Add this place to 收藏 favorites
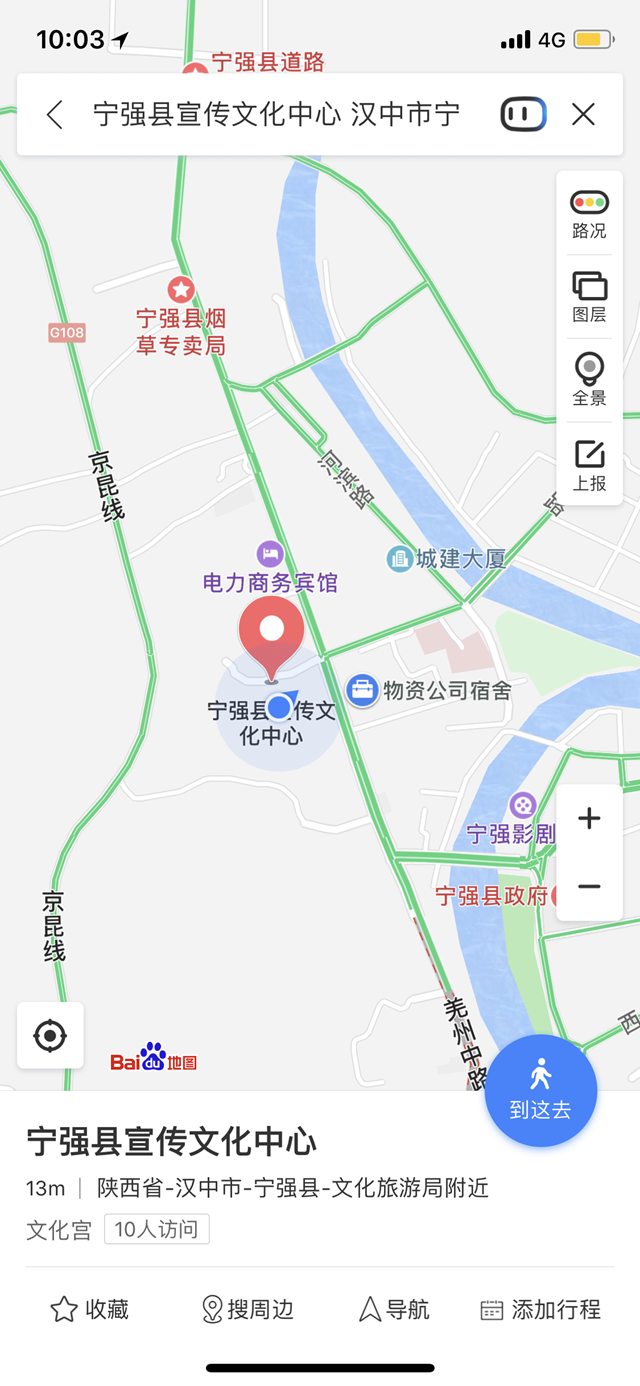 (90, 1309)
